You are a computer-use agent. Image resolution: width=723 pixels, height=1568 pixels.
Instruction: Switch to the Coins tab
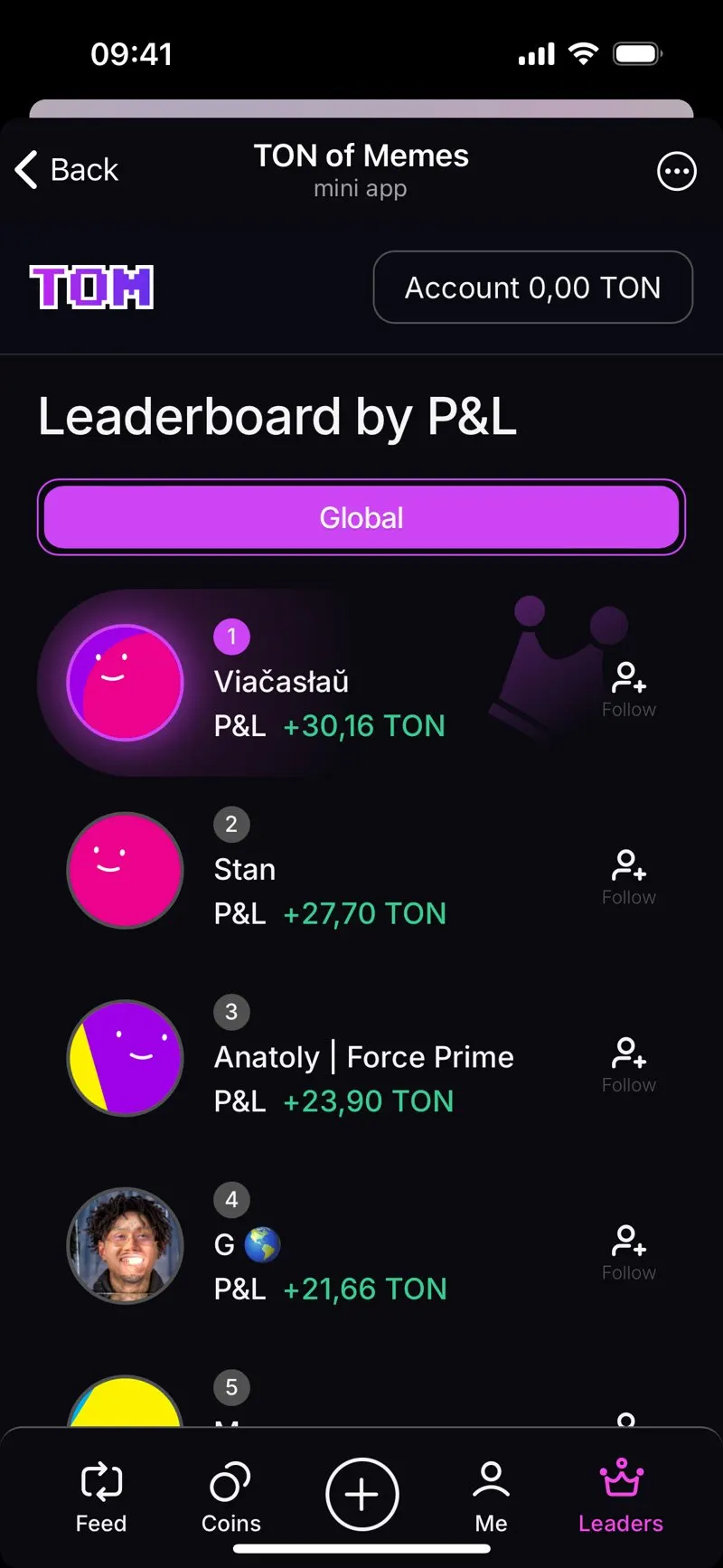pos(231,1497)
